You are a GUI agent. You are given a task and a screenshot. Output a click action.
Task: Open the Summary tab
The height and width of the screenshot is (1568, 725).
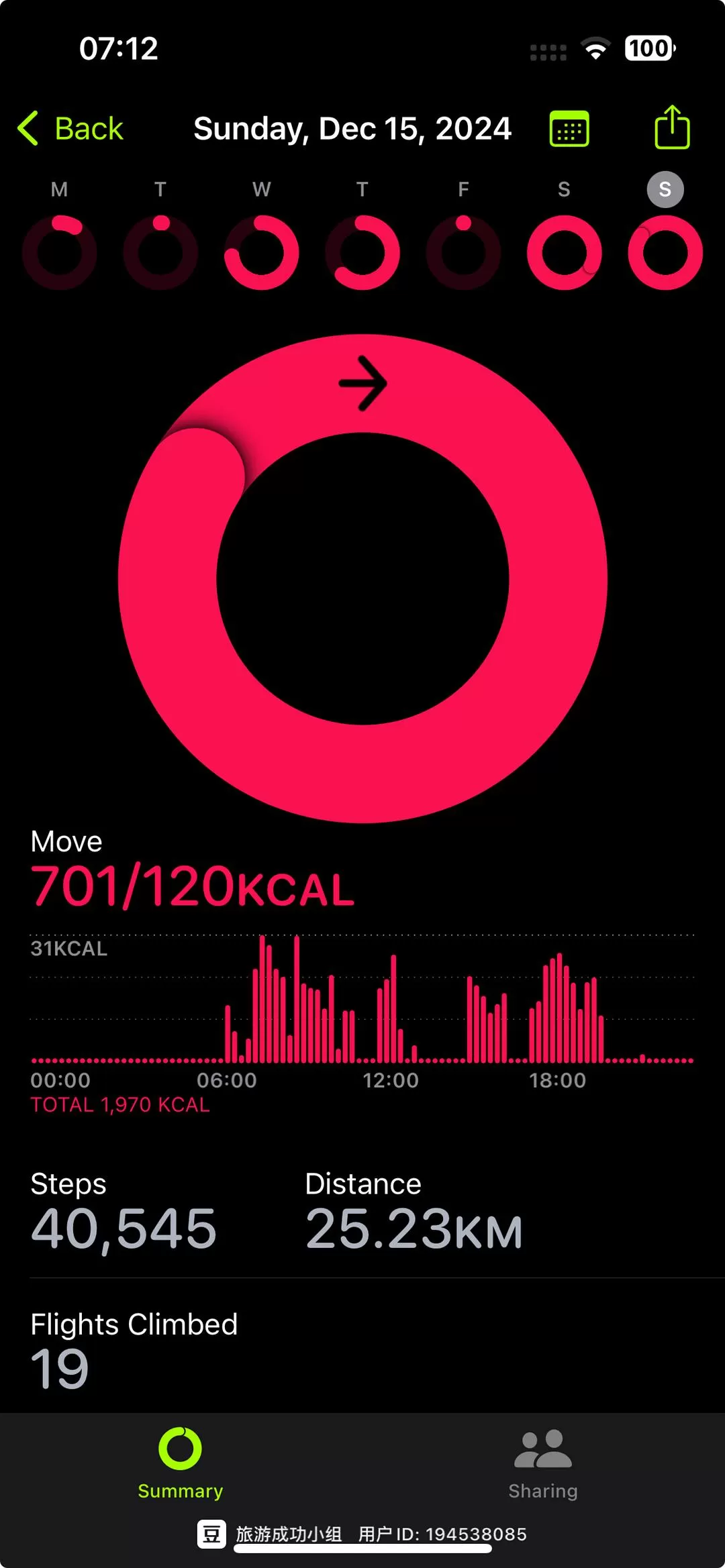click(180, 1464)
